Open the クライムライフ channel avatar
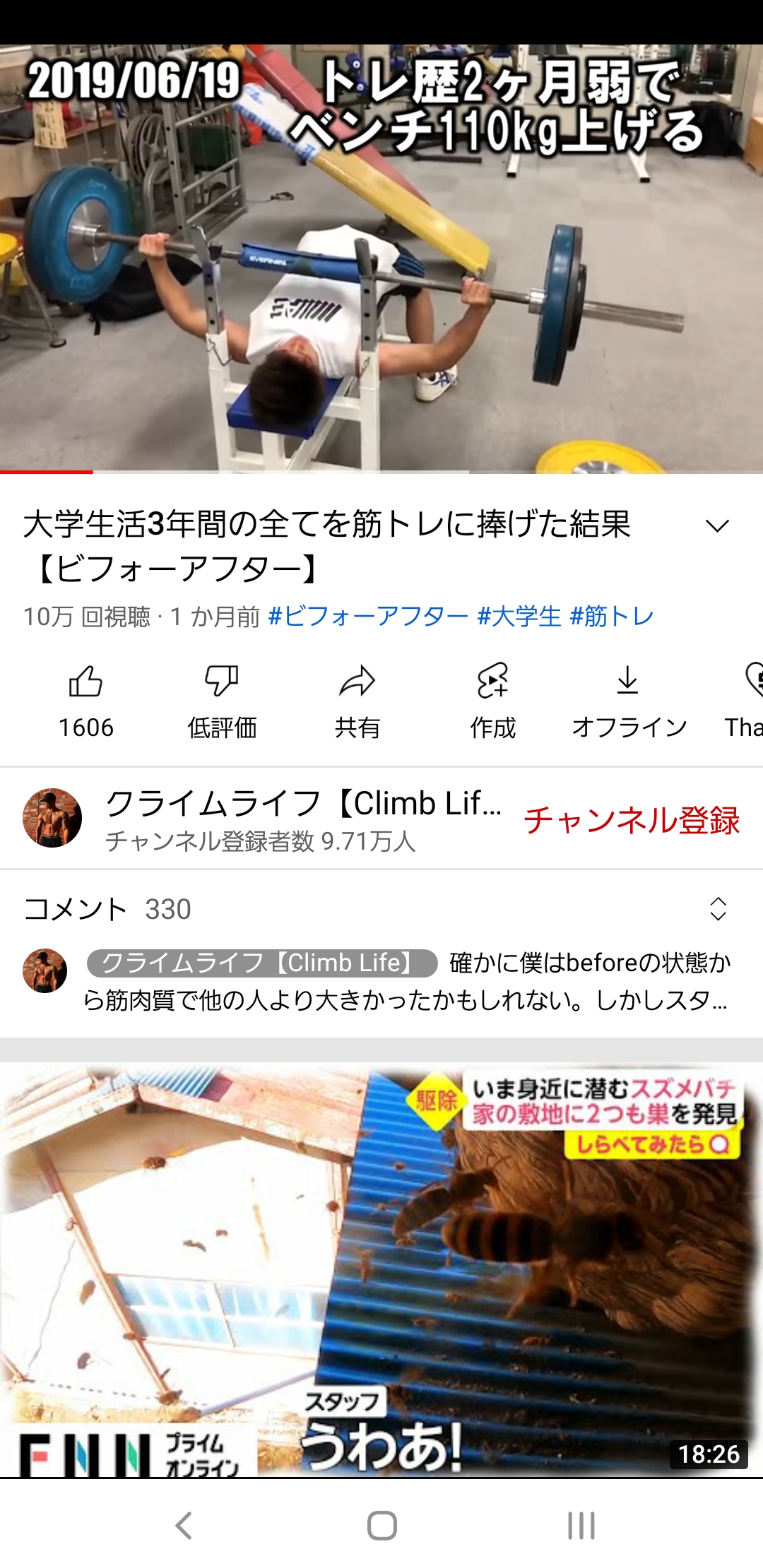This screenshot has width=763, height=1568. [x=52, y=818]
